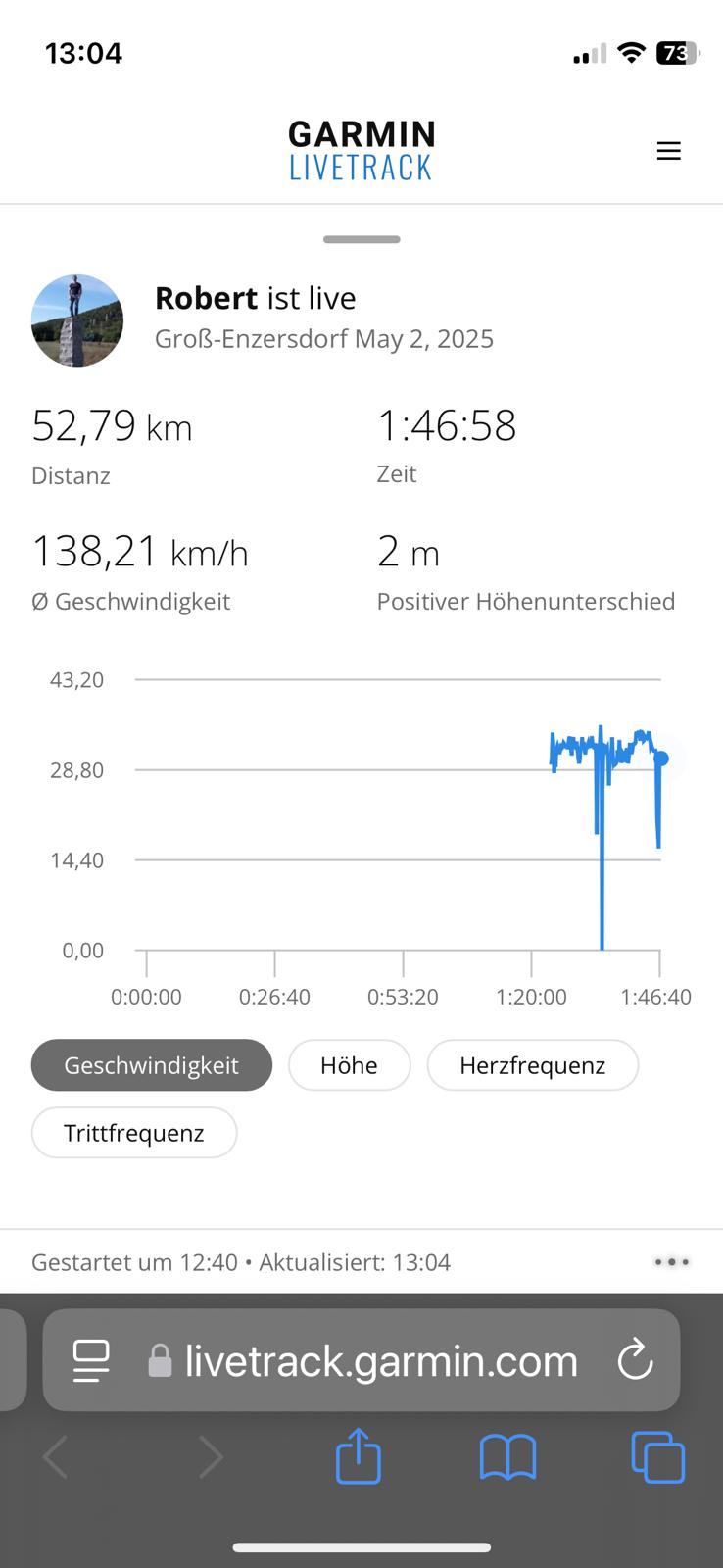Tap the livetrack.garmin.com address bar
The width and height of the screenshot is (723, 1568).
tap(380, 1360)
